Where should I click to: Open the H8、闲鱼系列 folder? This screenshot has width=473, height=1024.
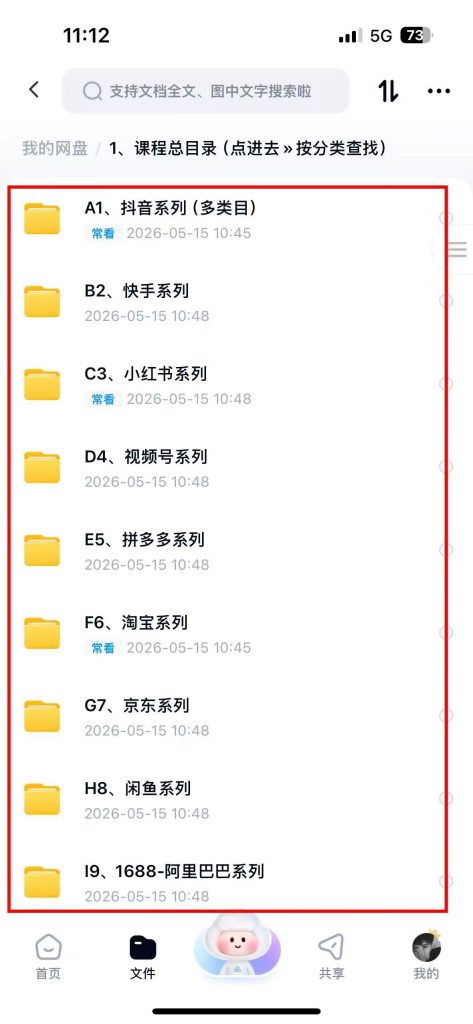point(227,801)
